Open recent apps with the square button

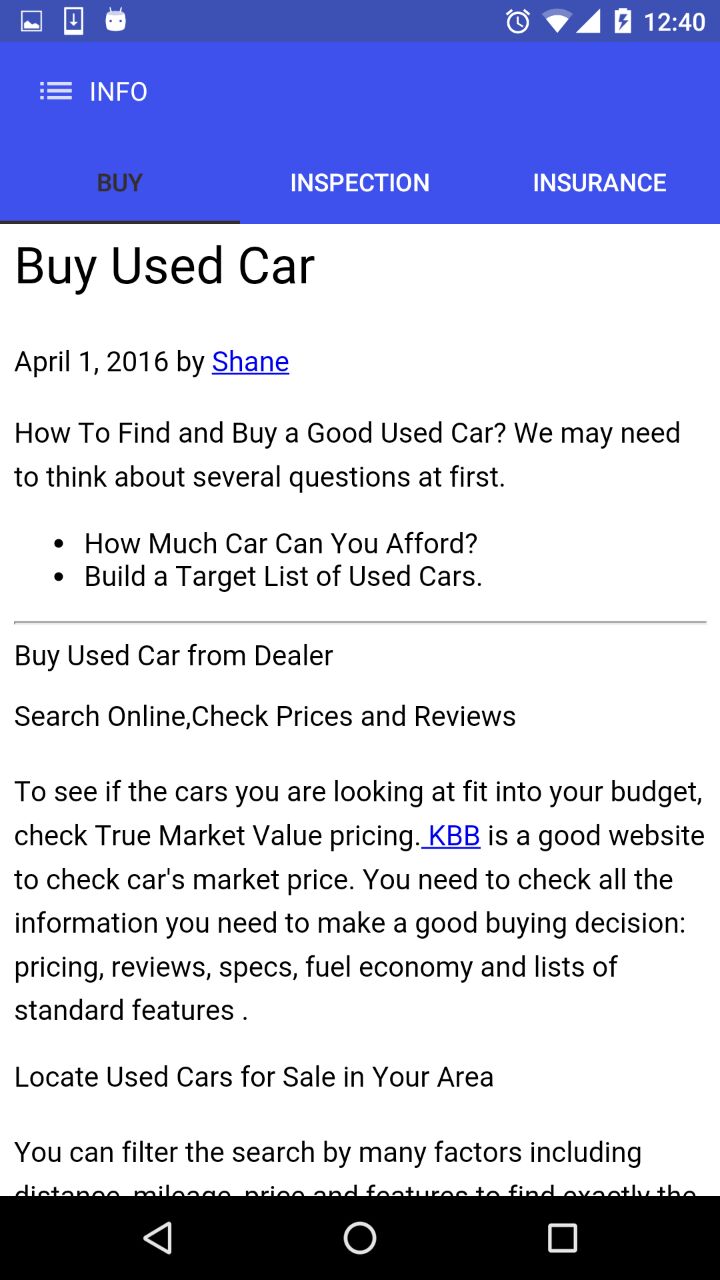[562, 1238]
